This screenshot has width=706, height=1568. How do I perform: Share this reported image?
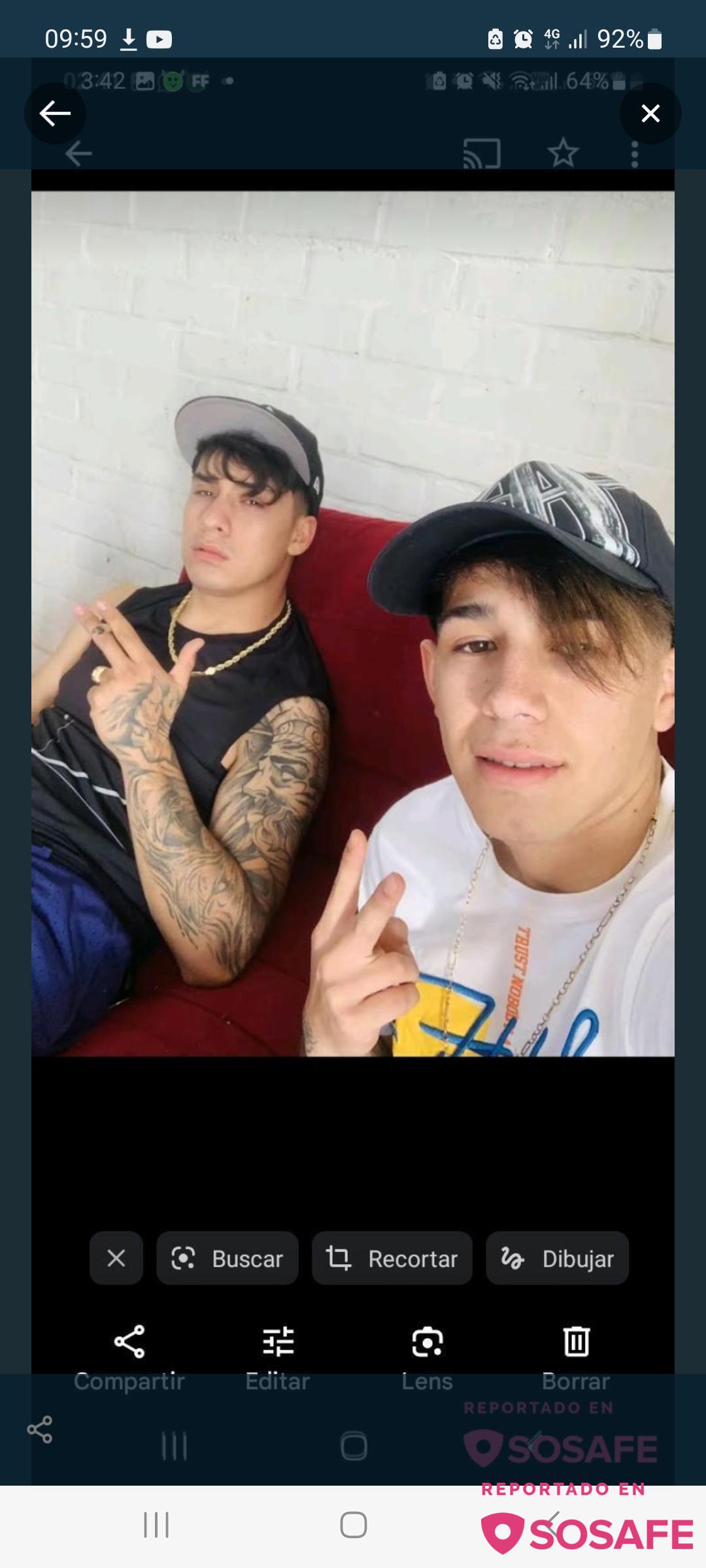click(40, 1429)
